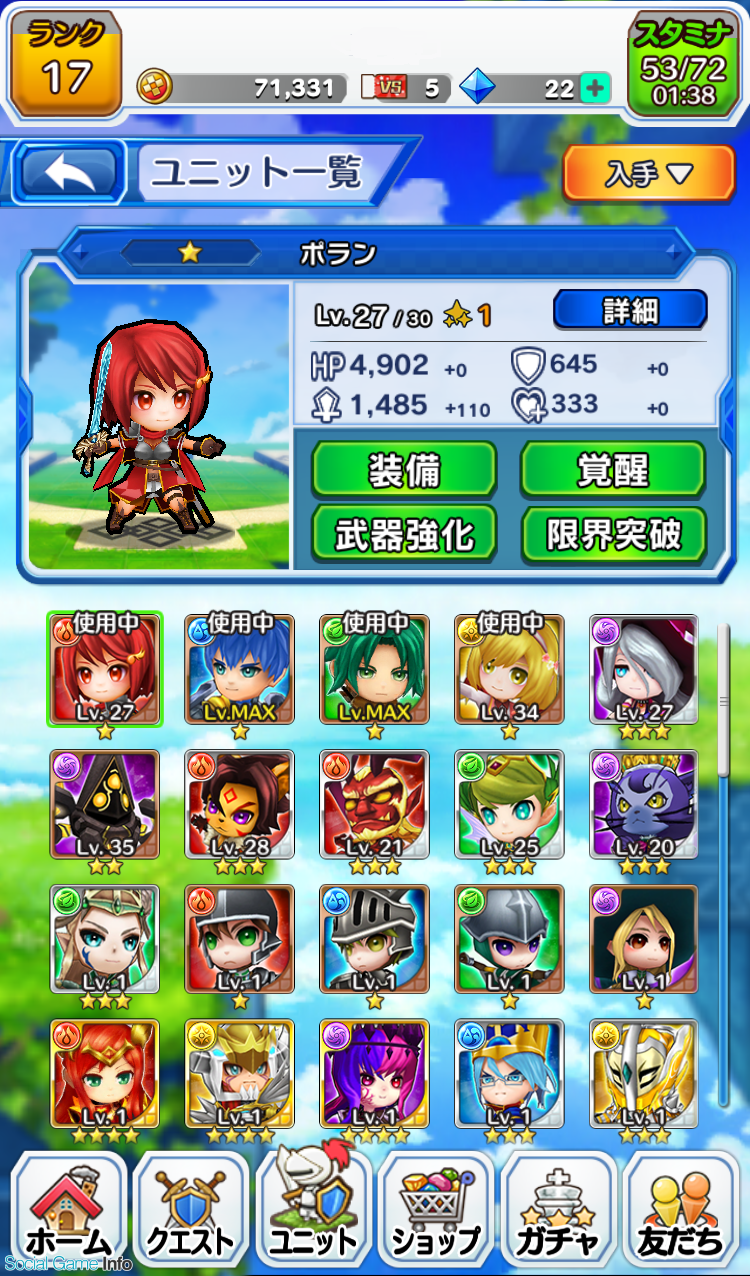The image size is (750, 1276).
Task: Select the red demon Lv. 21 unit
Action: [x=374, y=806]
